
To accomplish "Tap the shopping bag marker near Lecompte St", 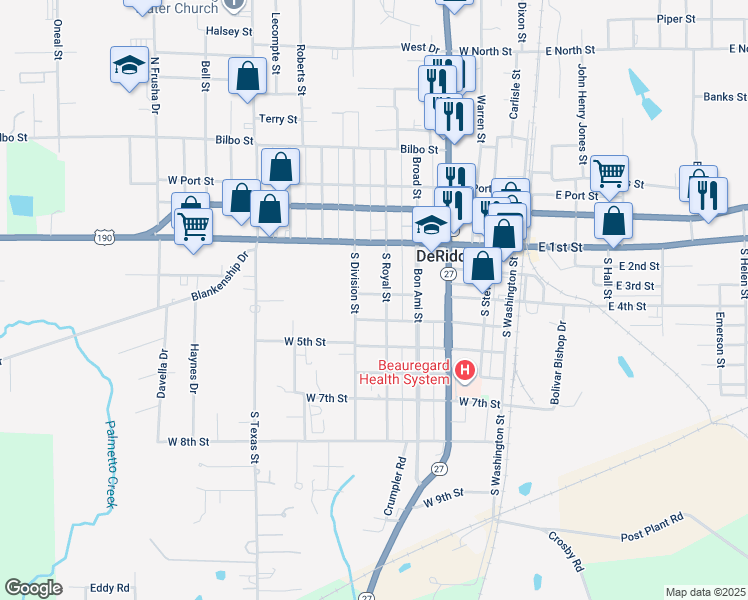I will click(x=247, y=76).
